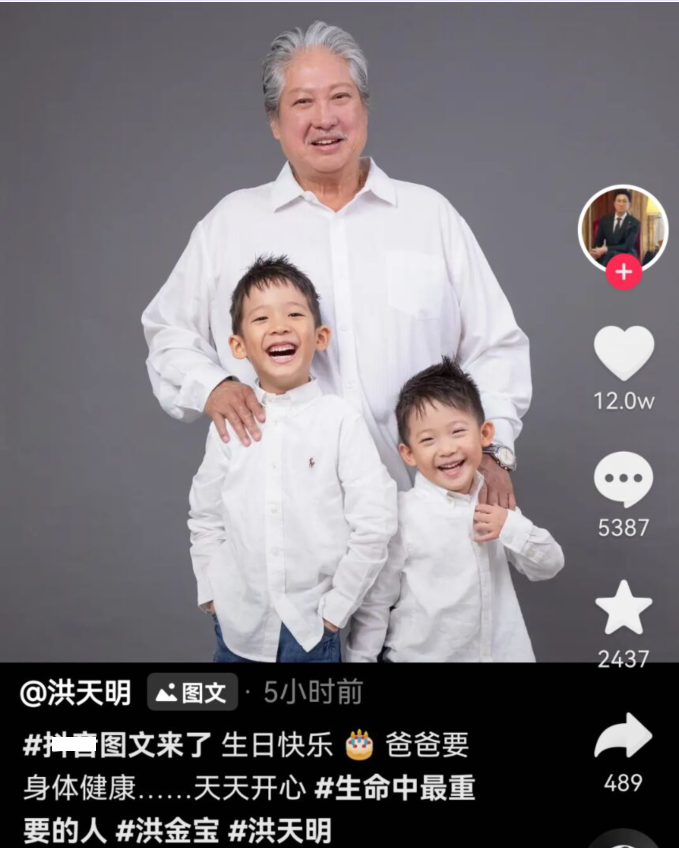Like this post with the heart
679x848 pixels.
623,353
